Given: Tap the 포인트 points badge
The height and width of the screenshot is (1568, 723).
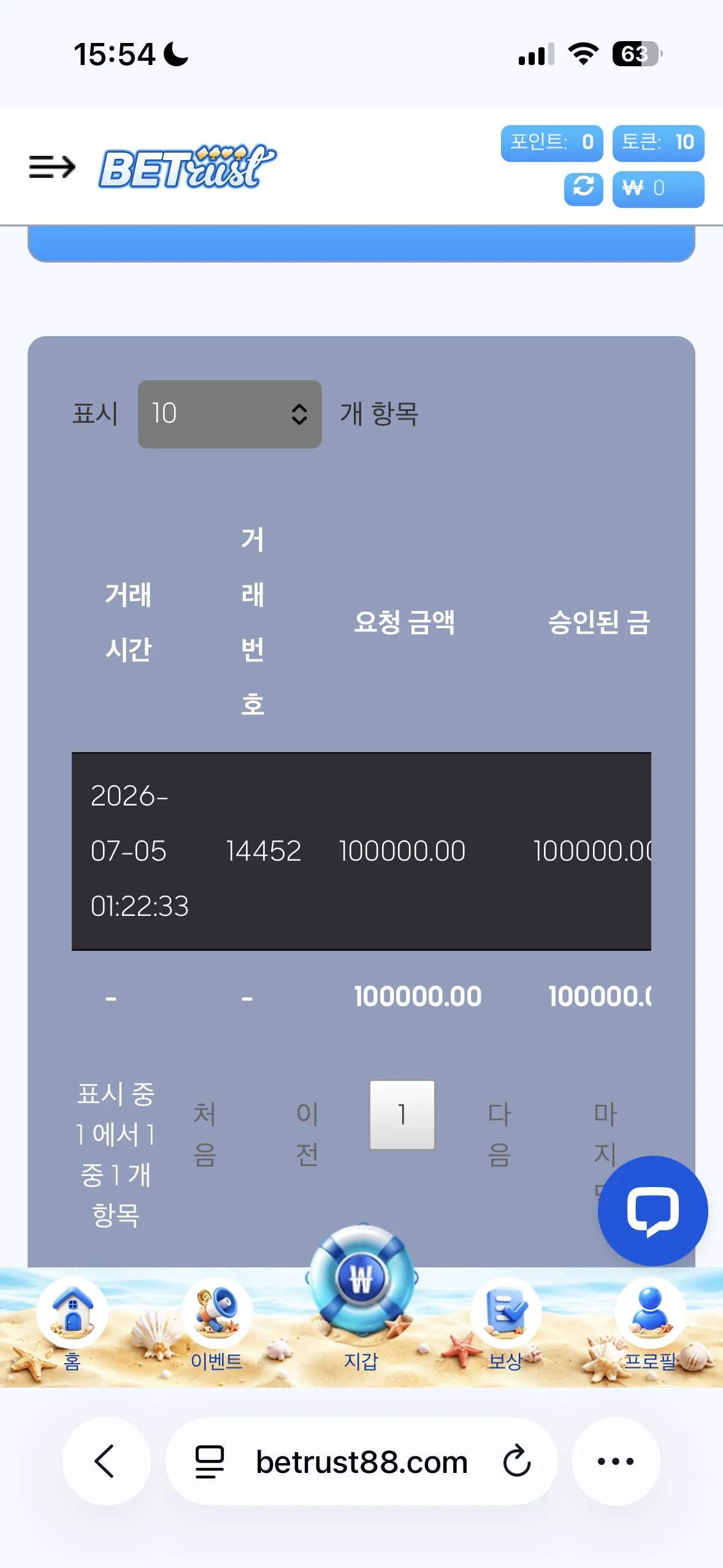Looking at the screenshot, I should (552, 143).
